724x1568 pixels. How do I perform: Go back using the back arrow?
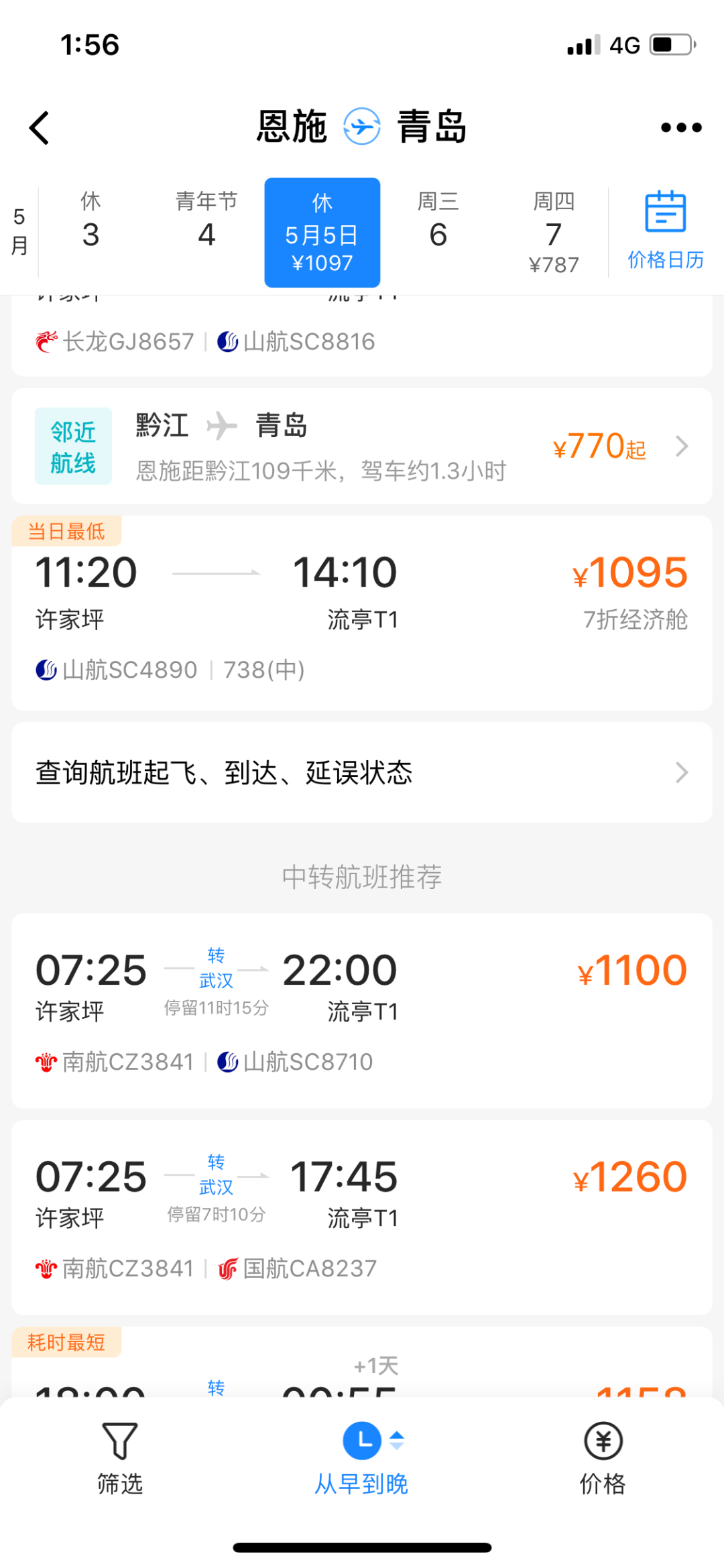click(40, 127)
